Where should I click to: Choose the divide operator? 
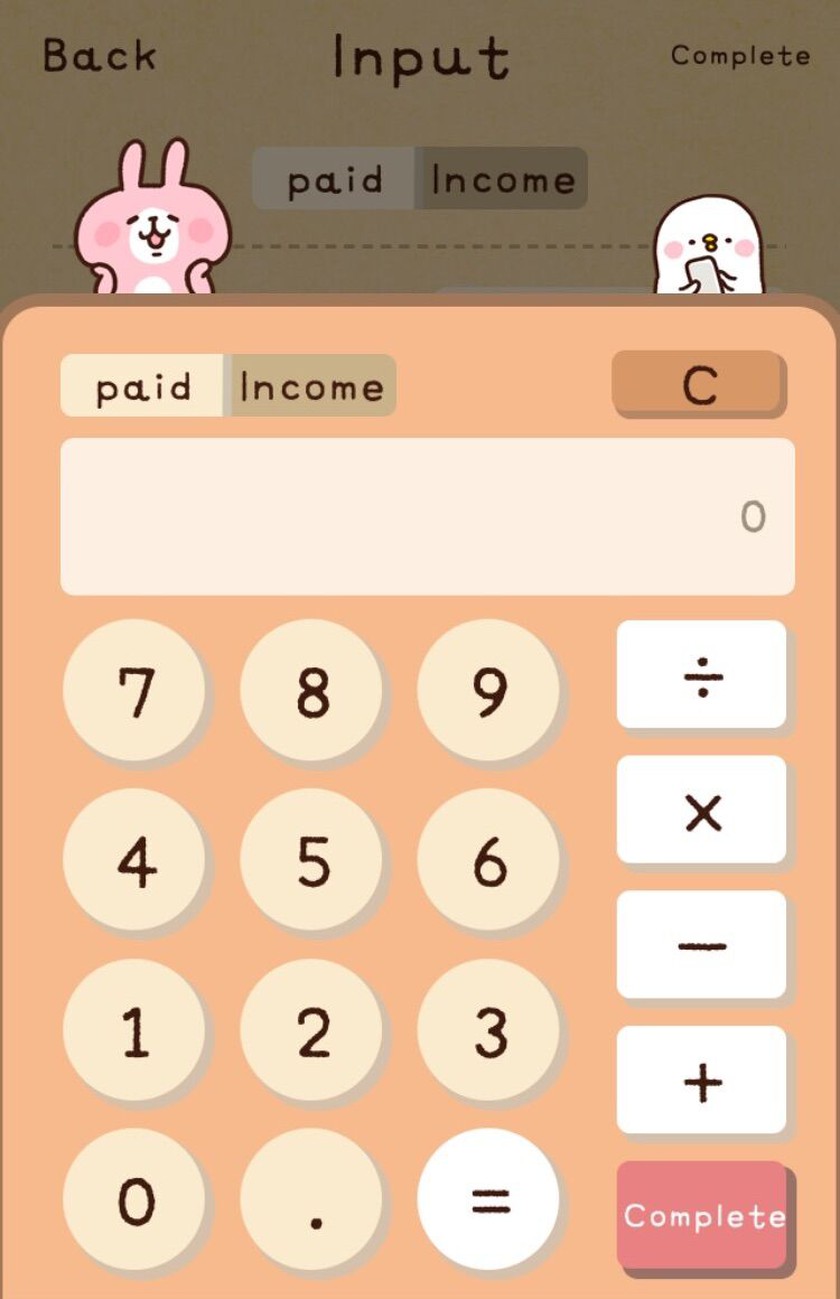click(701, 674)
